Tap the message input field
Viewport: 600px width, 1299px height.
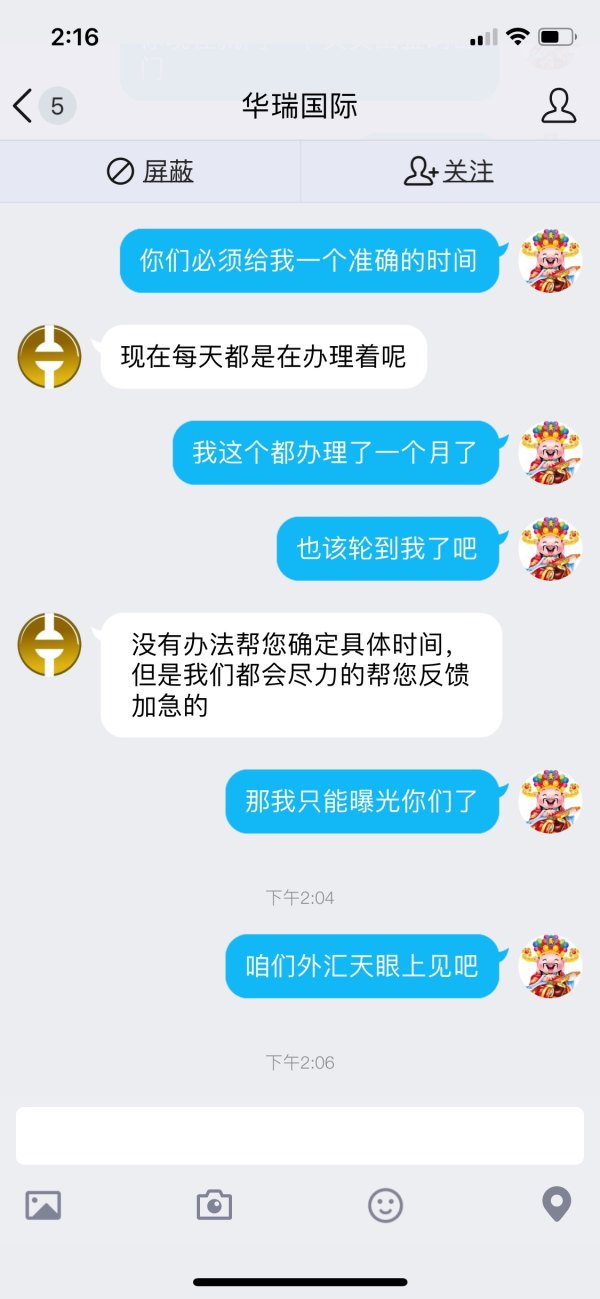click(300, 1135)
